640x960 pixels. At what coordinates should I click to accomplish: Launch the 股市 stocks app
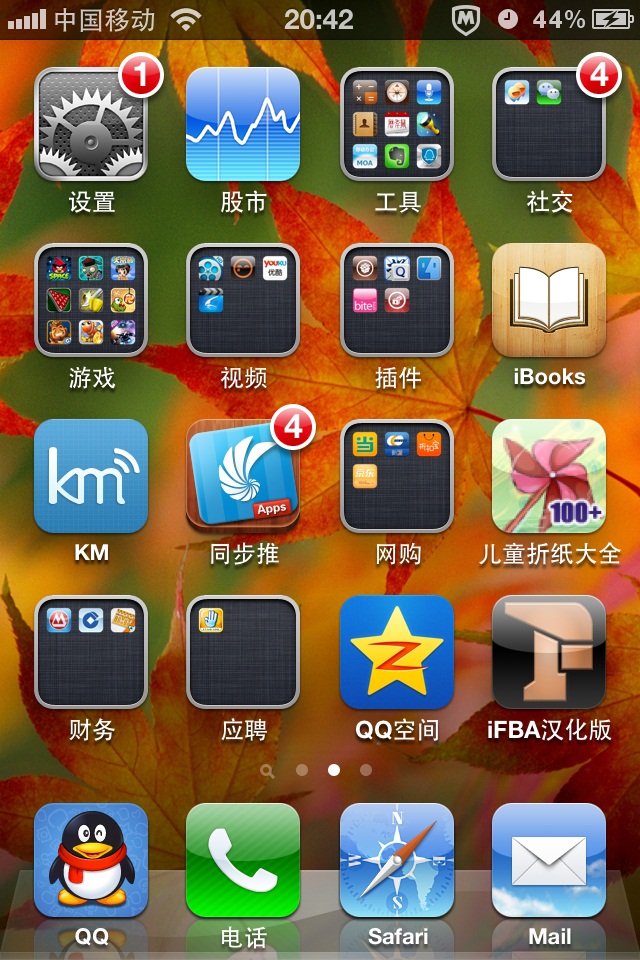pos(243,124)
